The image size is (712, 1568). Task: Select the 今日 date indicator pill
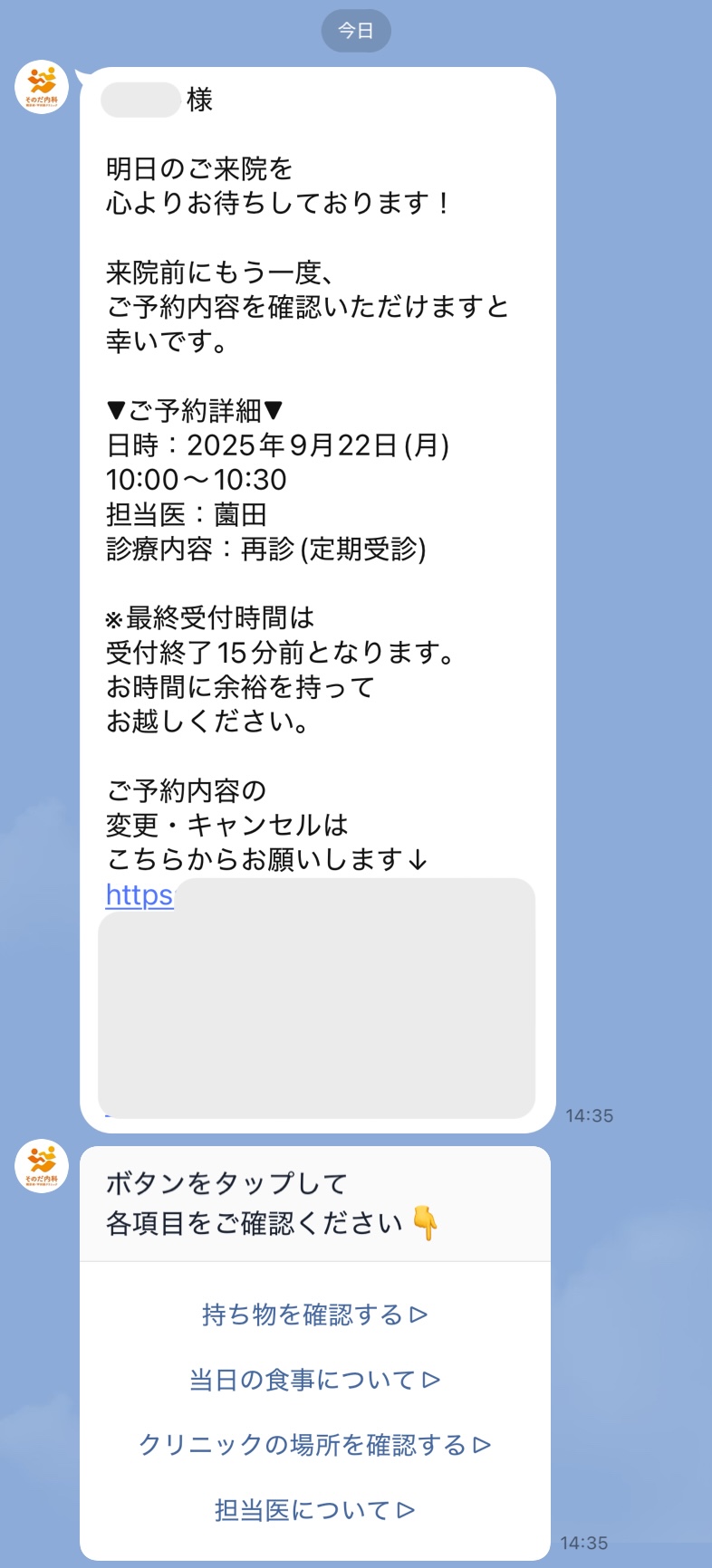click(x=356, y=30)
